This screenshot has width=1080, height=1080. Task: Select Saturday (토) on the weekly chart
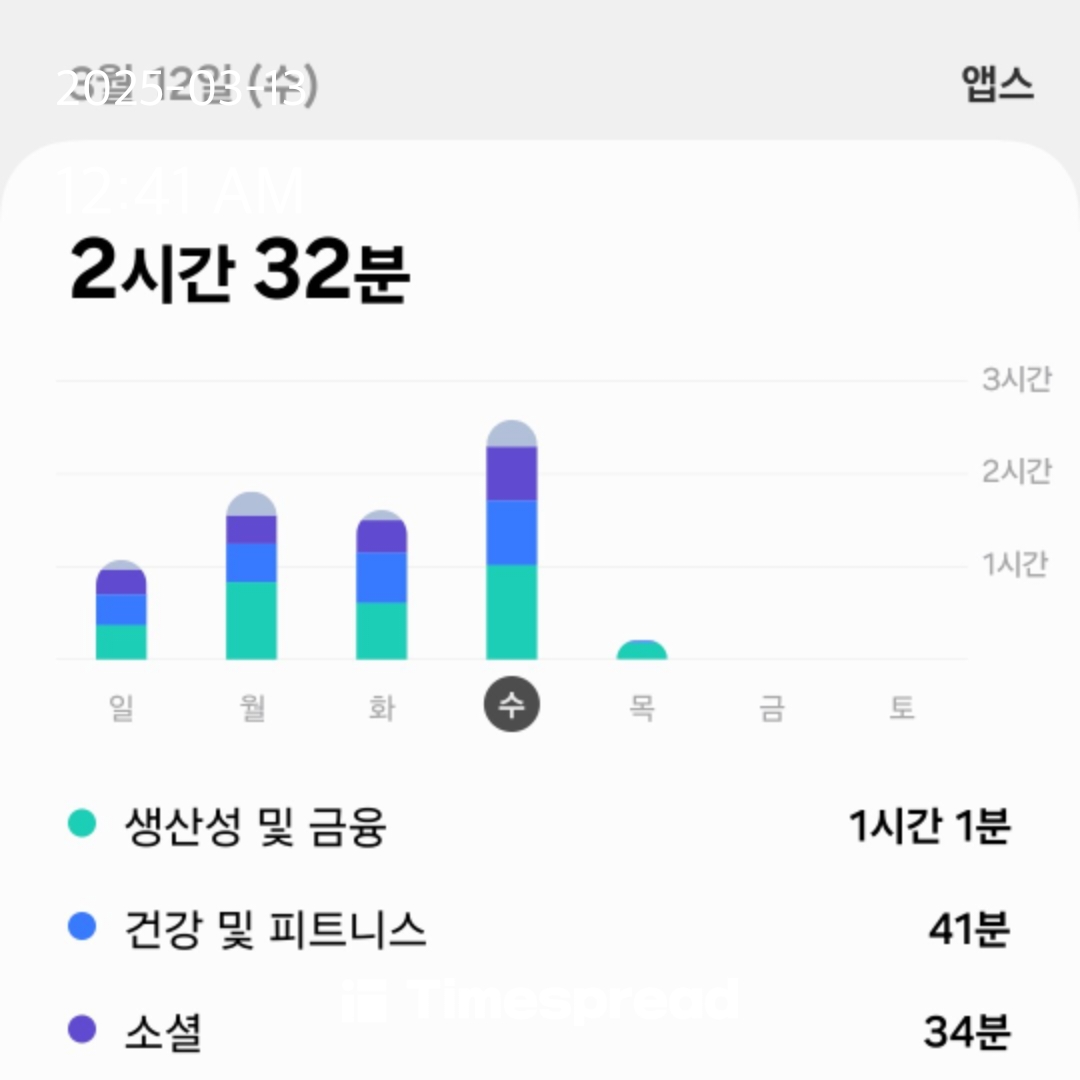pos(902,707)
